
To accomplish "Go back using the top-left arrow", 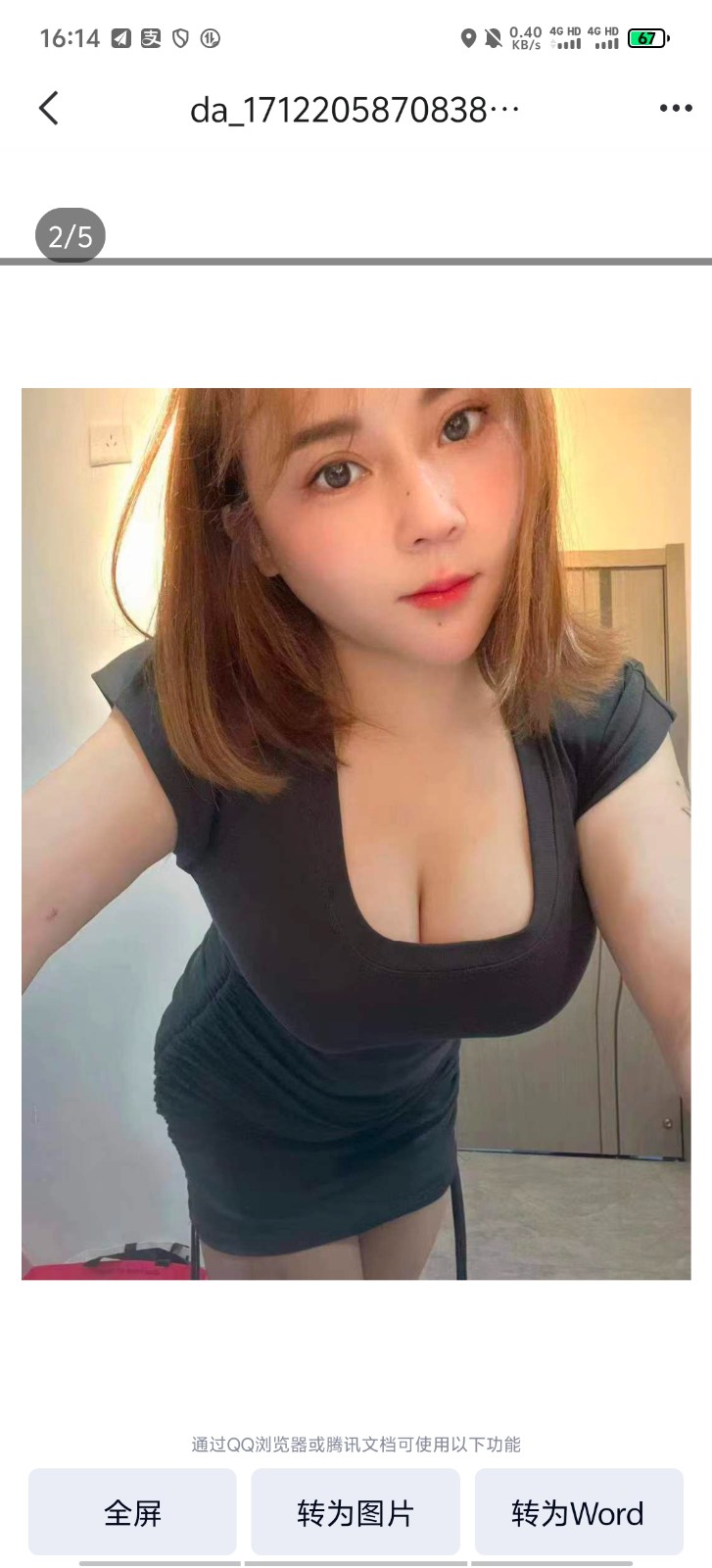I will (x=49, y=109).
